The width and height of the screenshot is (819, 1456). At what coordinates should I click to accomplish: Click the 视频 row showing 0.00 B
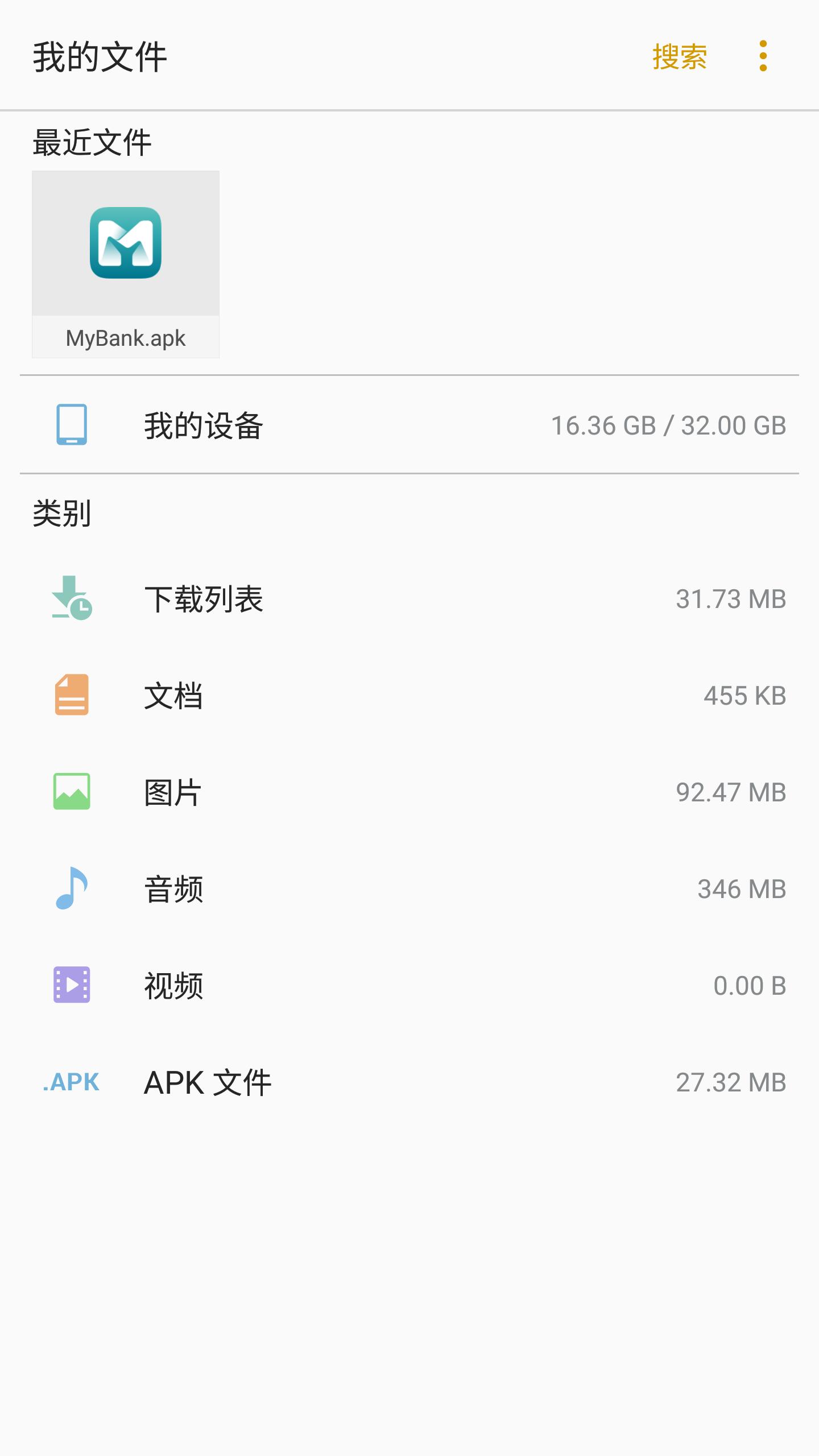409,985
